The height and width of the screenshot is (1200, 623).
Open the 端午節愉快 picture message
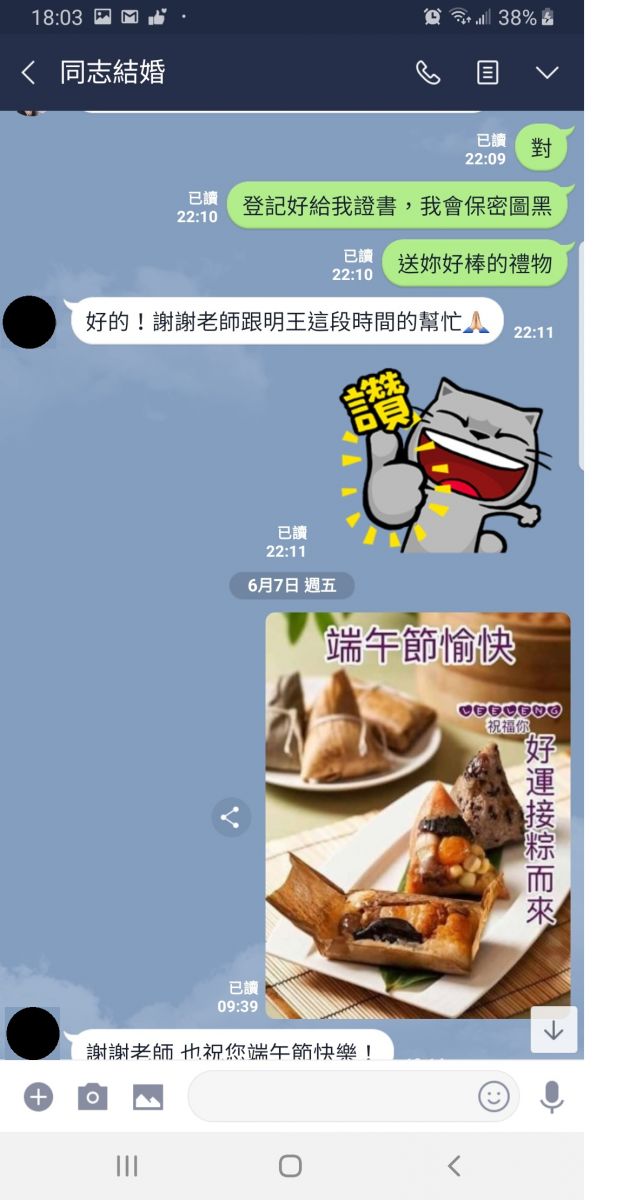point(417,800)
